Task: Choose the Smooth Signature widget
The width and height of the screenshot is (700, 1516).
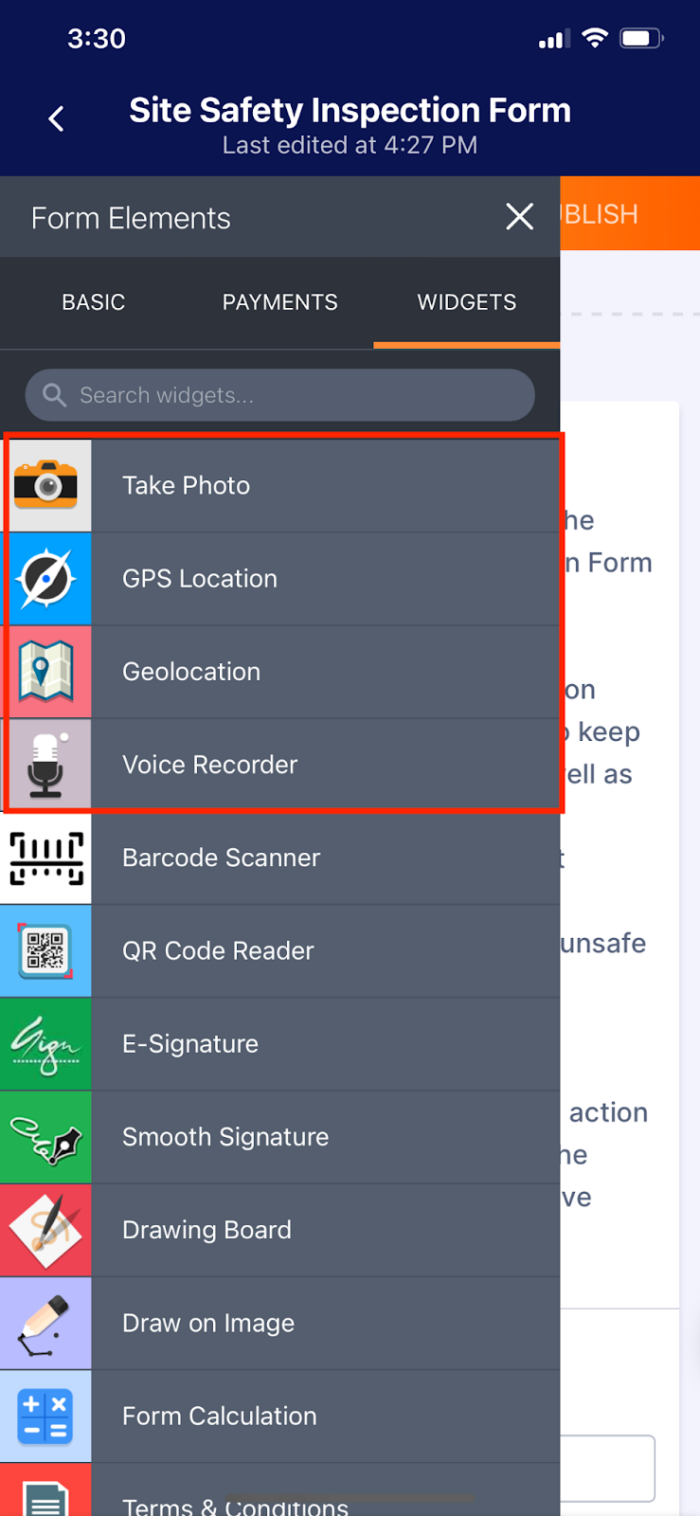Action: (x=280, y=1137)
